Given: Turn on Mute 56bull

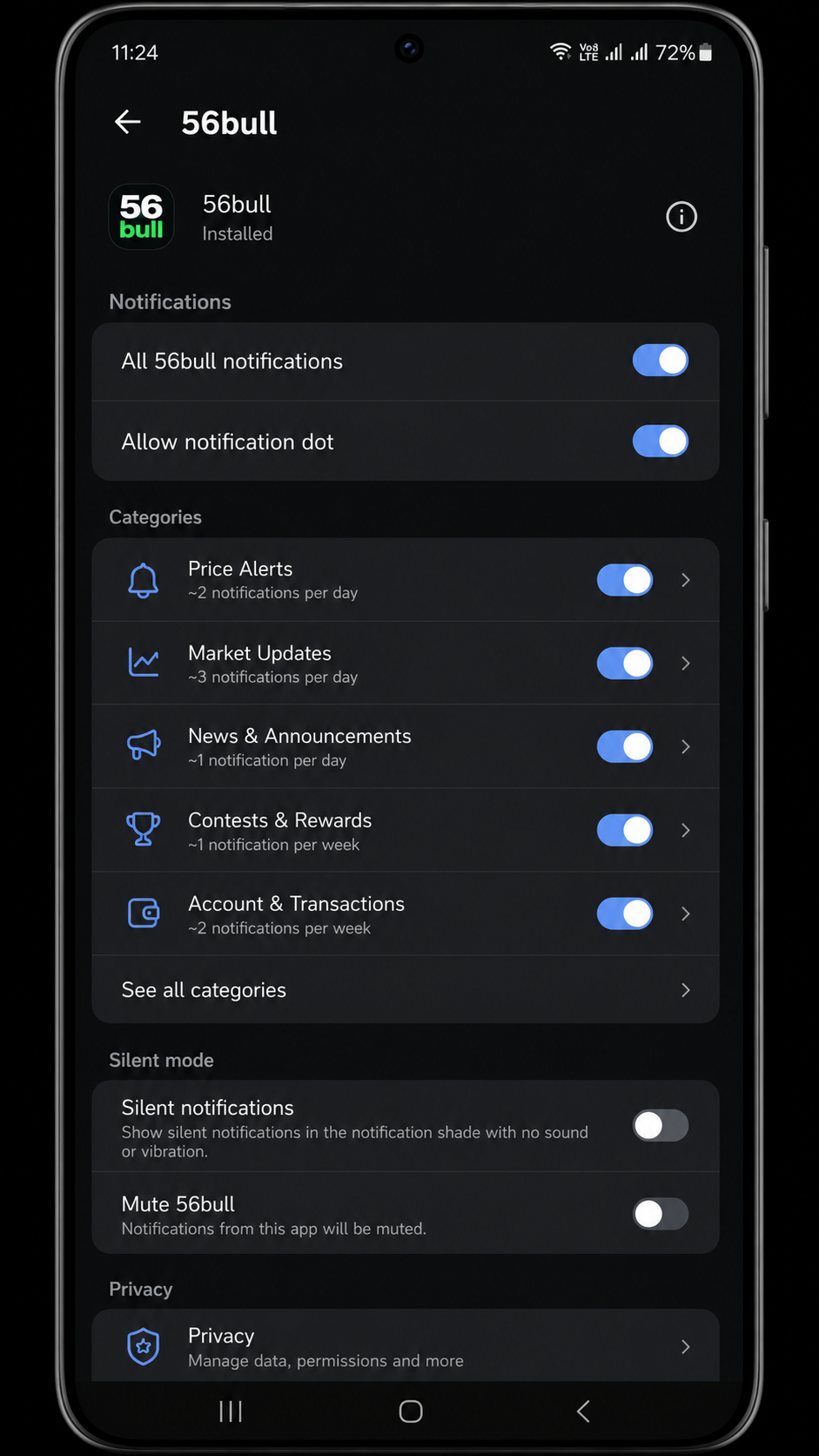Looking at the screenshot, I should pos(661,1214).
